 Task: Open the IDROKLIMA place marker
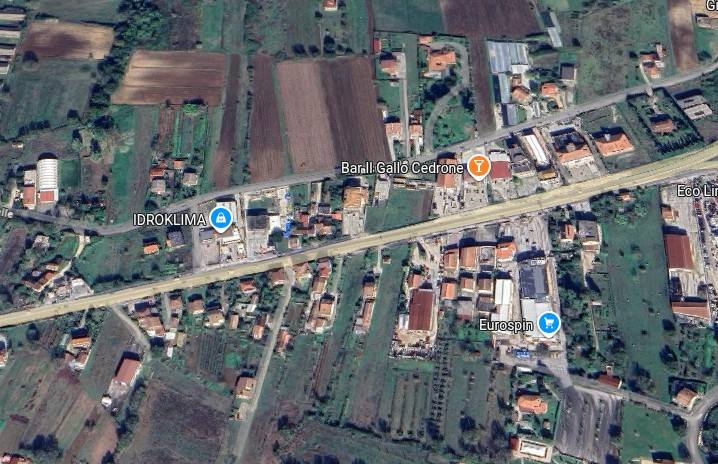tap(223, 217)
